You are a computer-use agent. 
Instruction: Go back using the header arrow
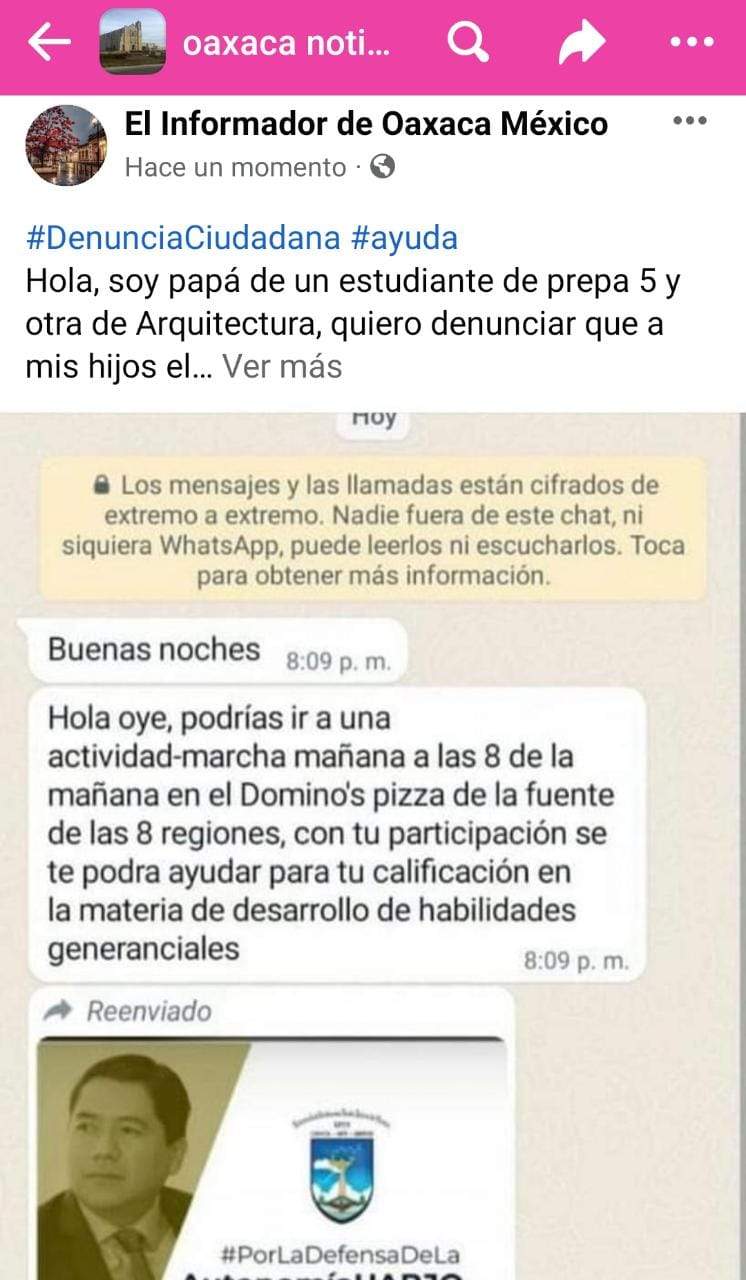48,42
